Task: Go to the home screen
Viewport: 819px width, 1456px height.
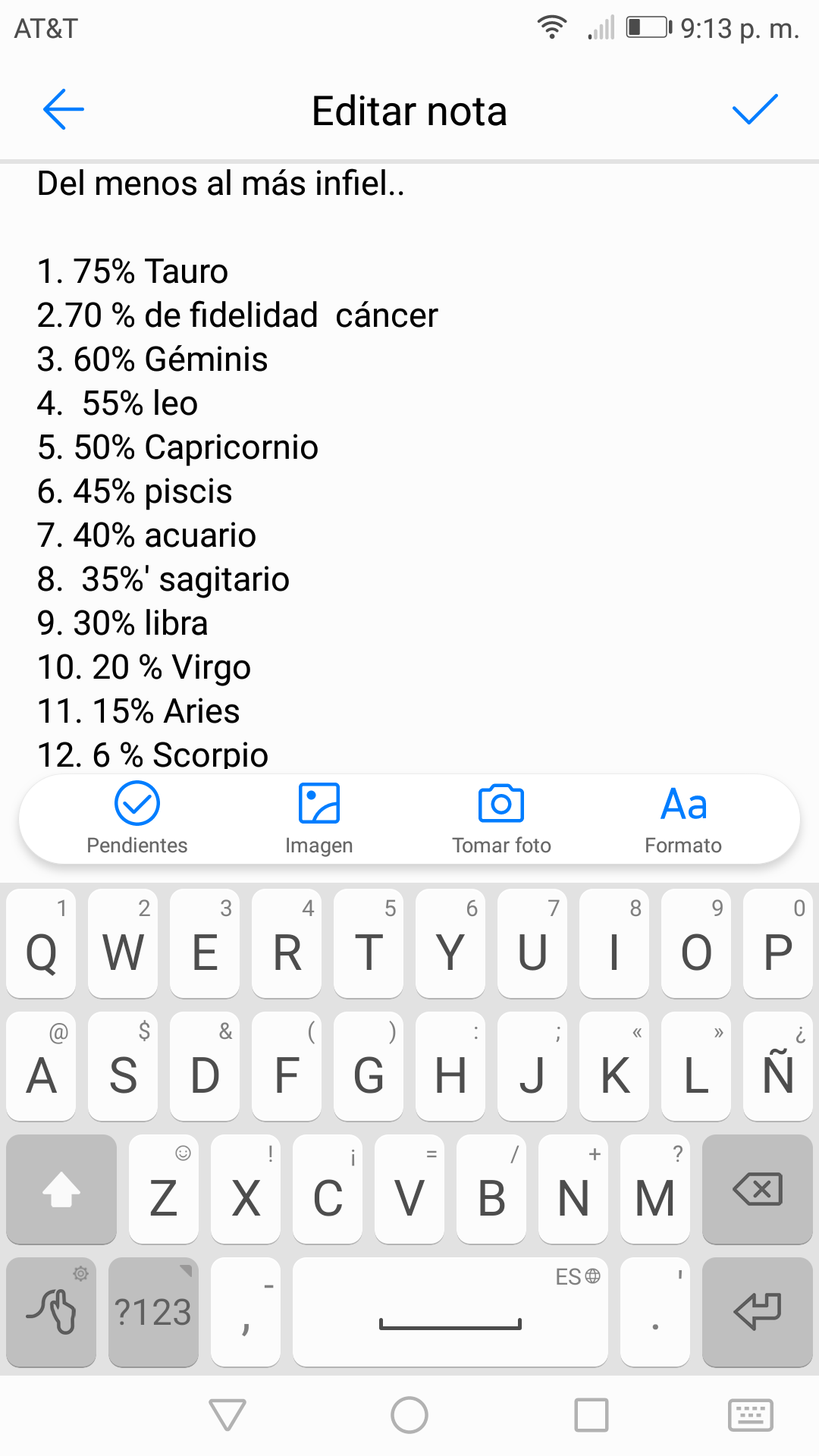Action: click(409, 1415)
